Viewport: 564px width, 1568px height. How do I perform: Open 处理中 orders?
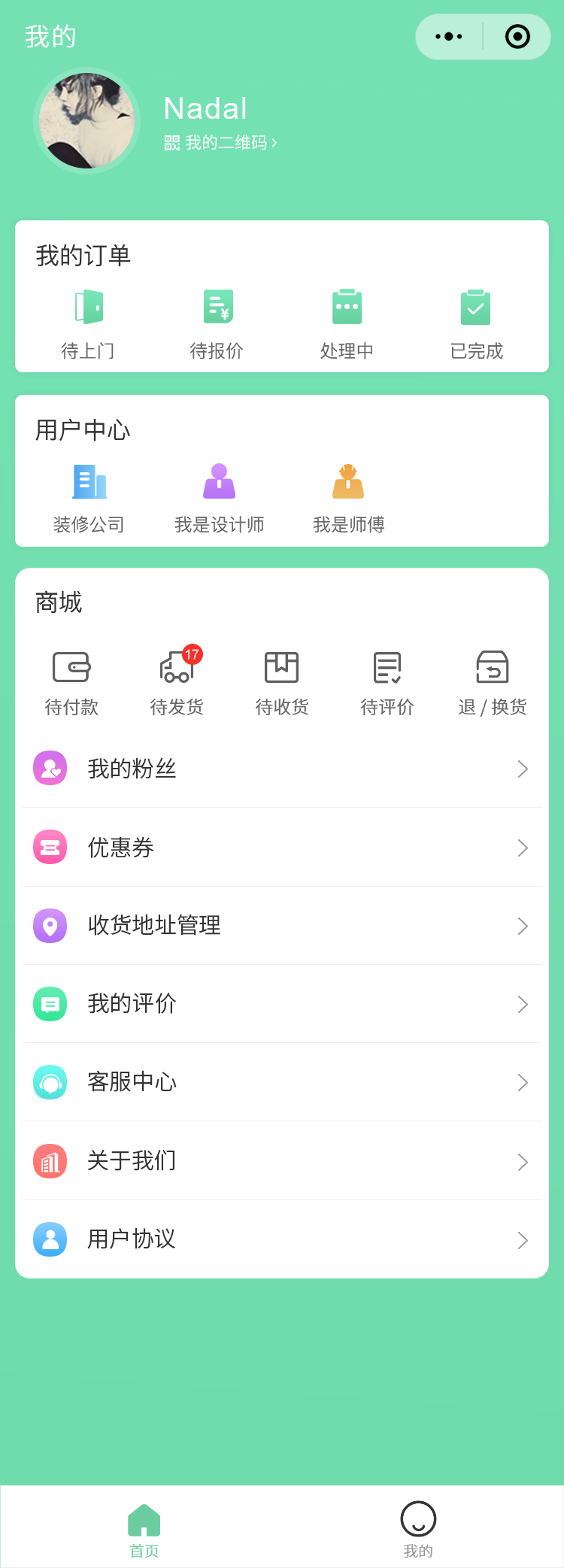tap(347, 323)
